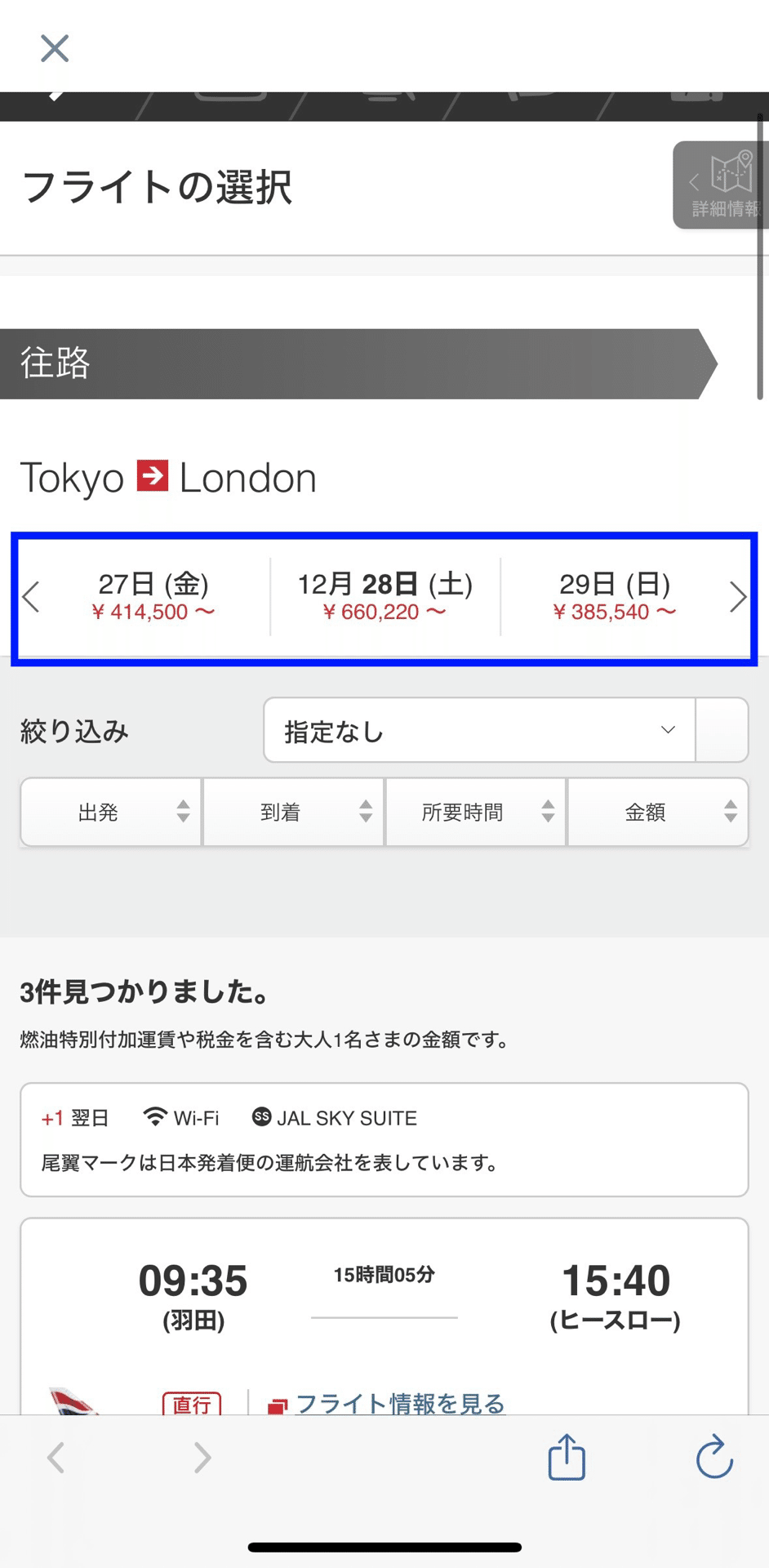Viewport: 769px width, 1568px height.
Task: Go forward in browser history
Action: point(202,1458)
